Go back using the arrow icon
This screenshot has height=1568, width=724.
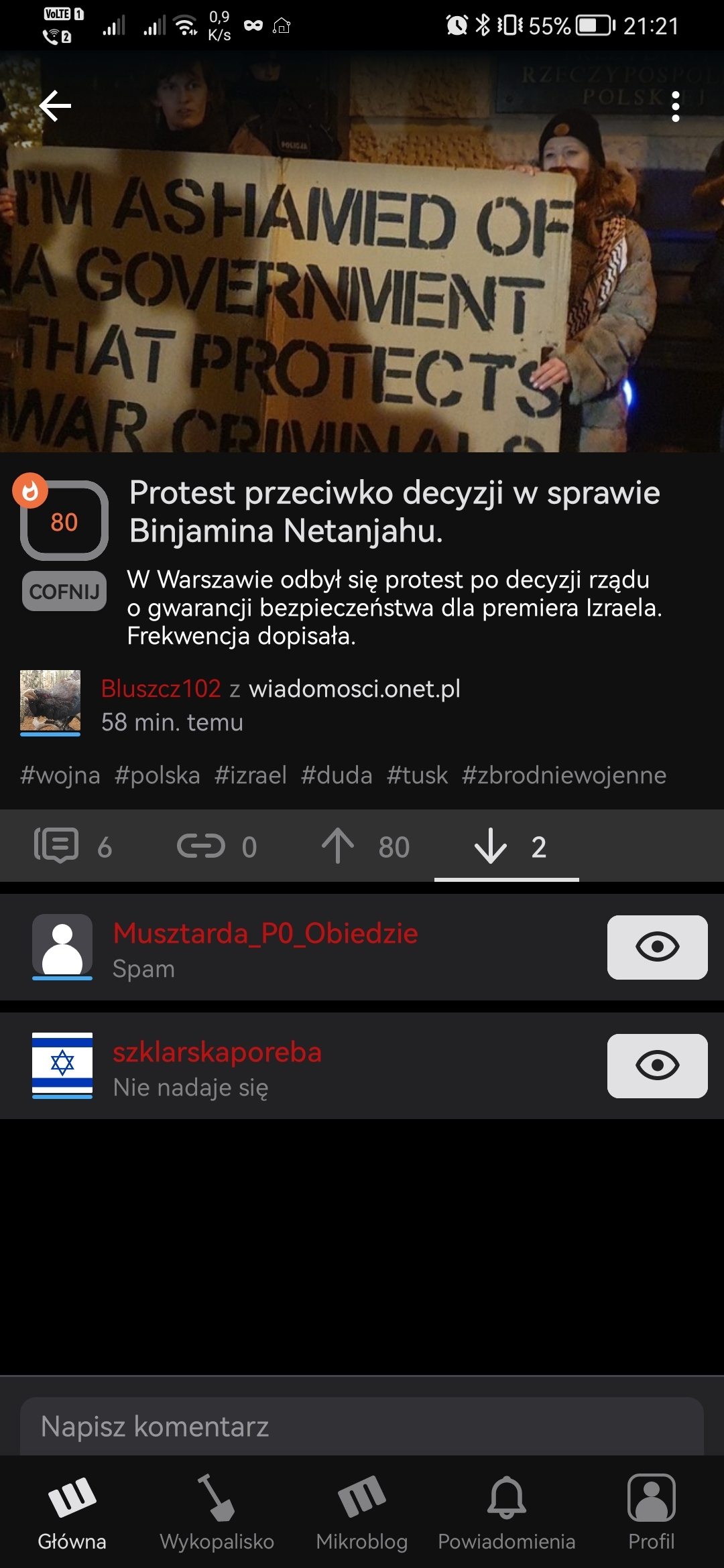(55, 106)
